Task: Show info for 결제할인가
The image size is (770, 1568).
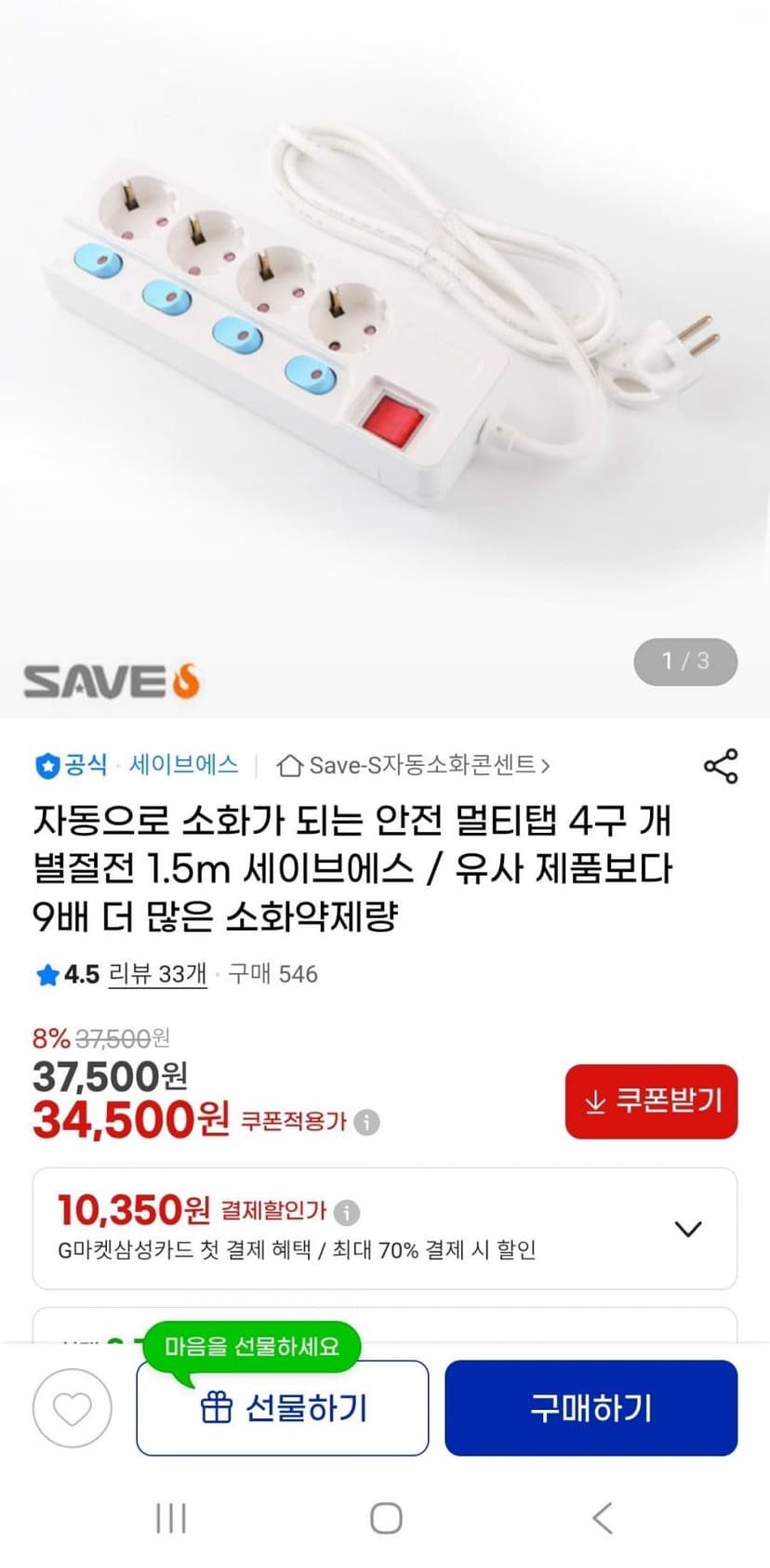Action: tap(347, 1212)
